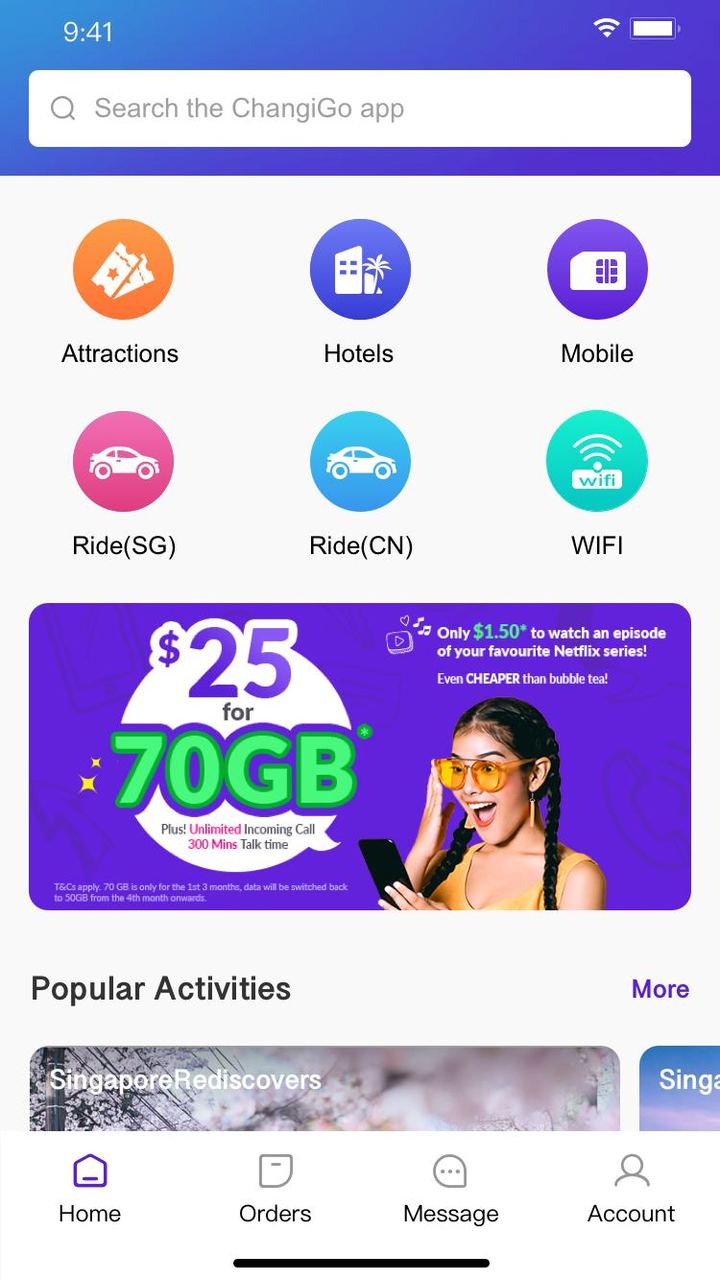
Task: Open the Attractions booking section
Action: pyautogui.click(x=122, y=269)
